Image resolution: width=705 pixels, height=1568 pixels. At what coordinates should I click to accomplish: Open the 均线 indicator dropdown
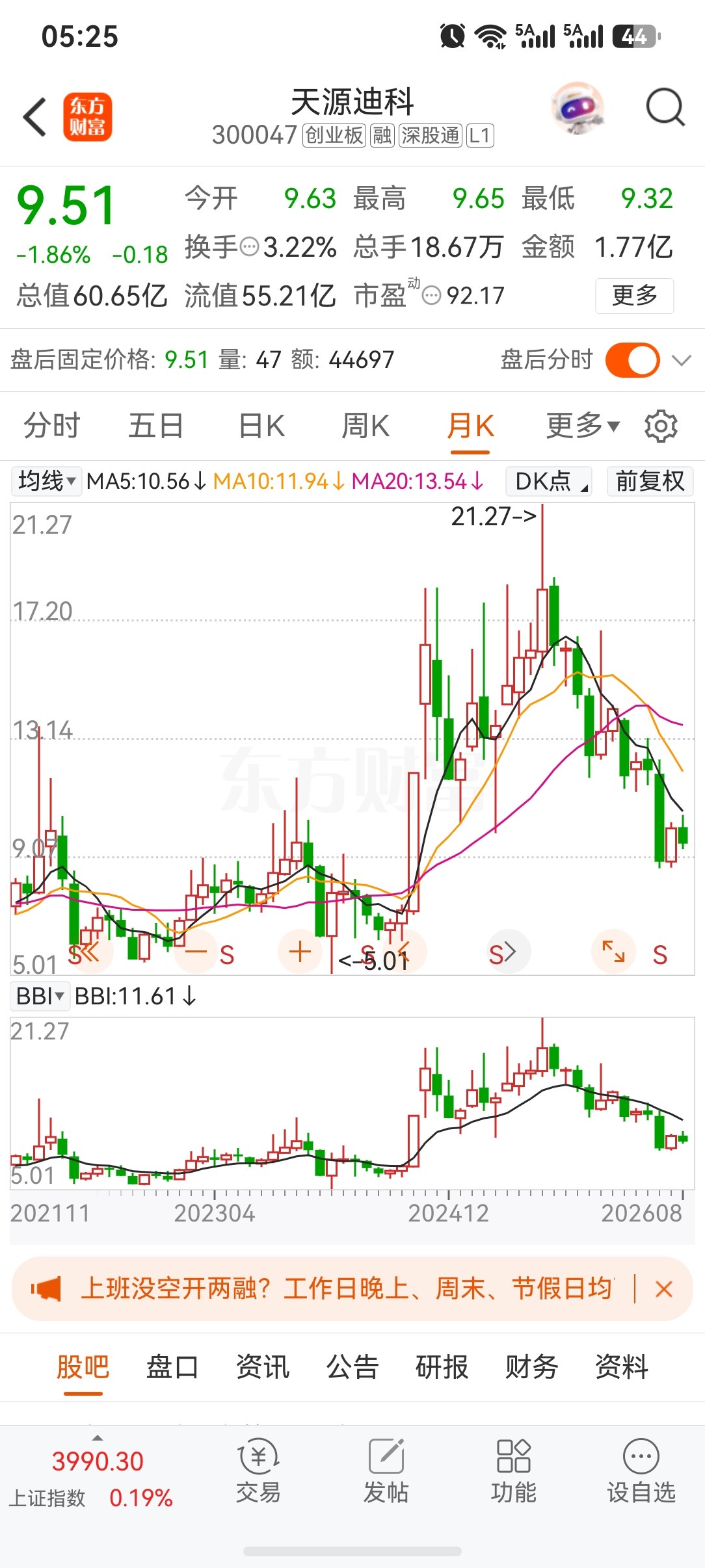click(46, 482)
